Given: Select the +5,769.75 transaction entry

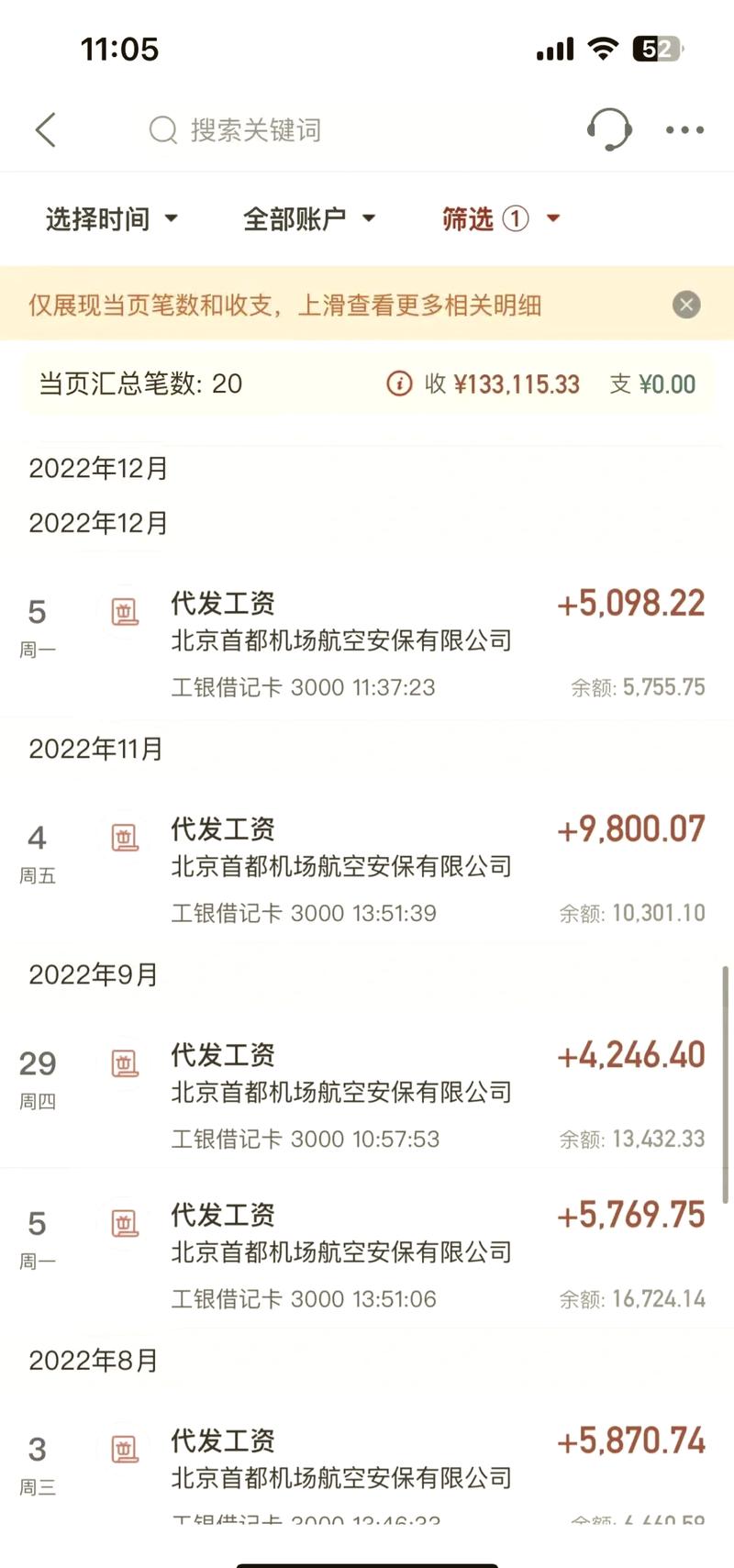Looking at the screenshot, I should point(367,1256).
